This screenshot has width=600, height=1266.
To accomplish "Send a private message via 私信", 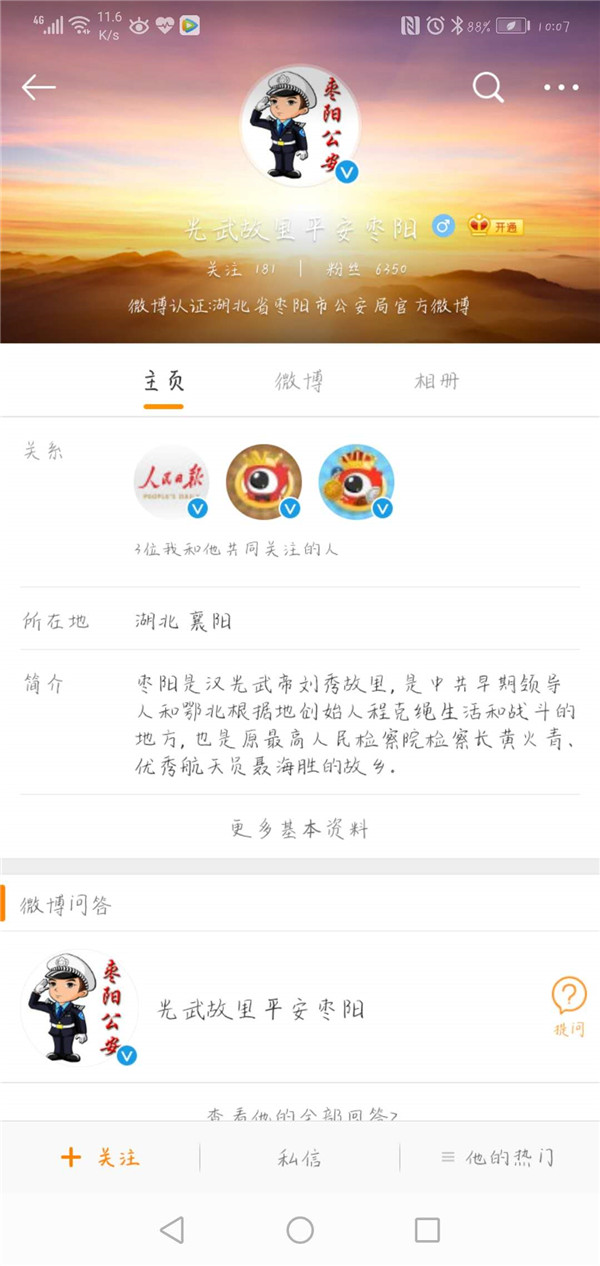I will tap(300, 1158).
